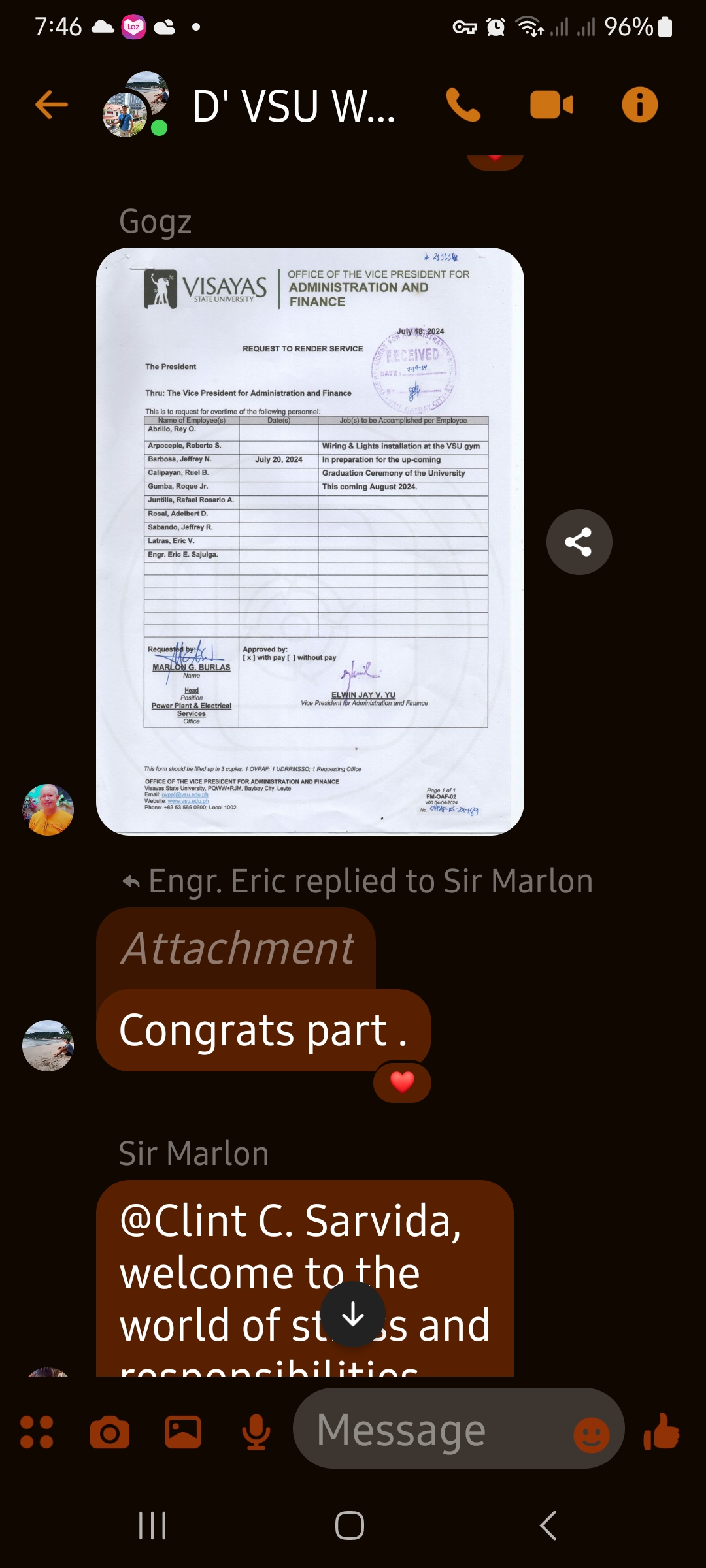Screen dimensions: 706x1568
Task: Open the recent apps view
Action: pos(152,1526)
